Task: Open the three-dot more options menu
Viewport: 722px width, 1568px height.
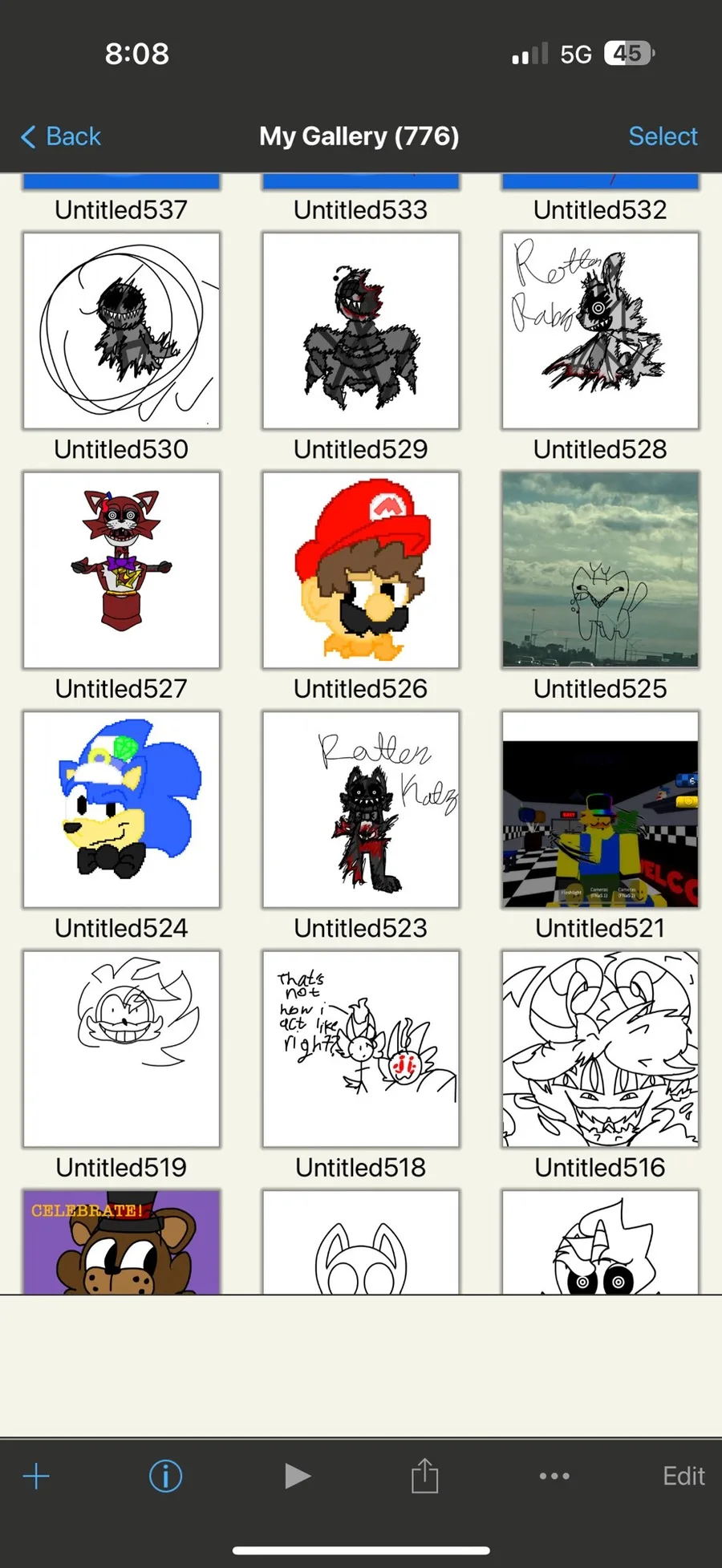Action: click(554, 1476)
